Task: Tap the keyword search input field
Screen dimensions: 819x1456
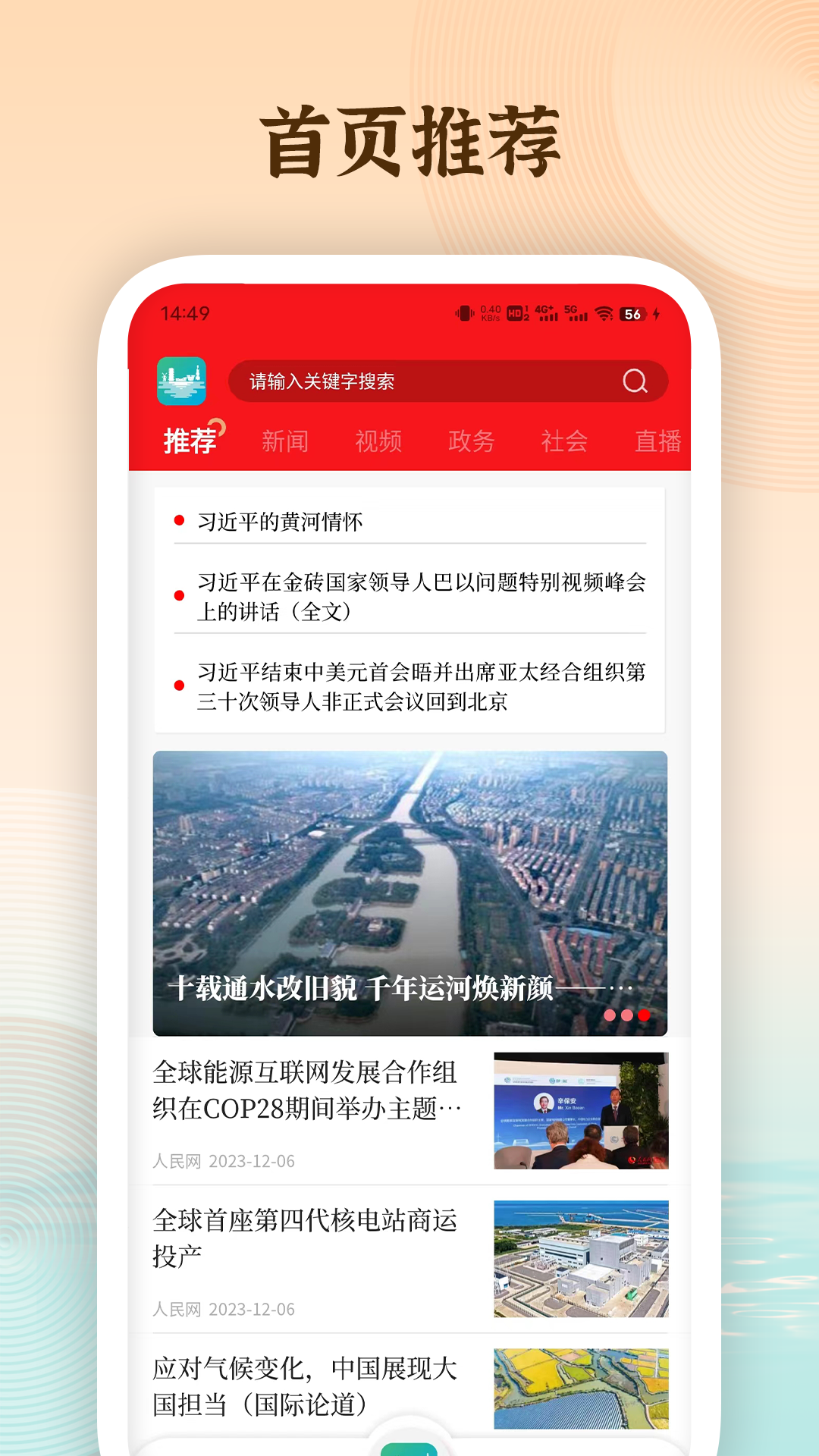Action: tap(417, 381)
